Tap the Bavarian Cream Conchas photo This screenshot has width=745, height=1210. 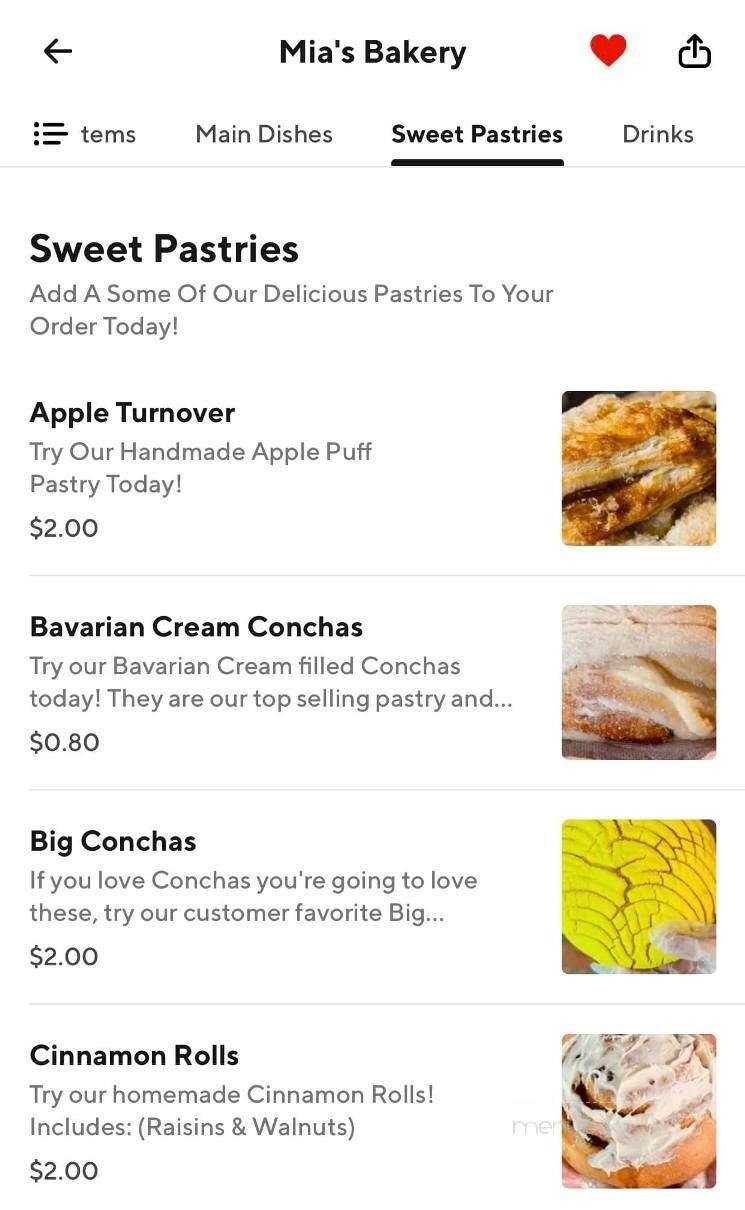[638, 682]
